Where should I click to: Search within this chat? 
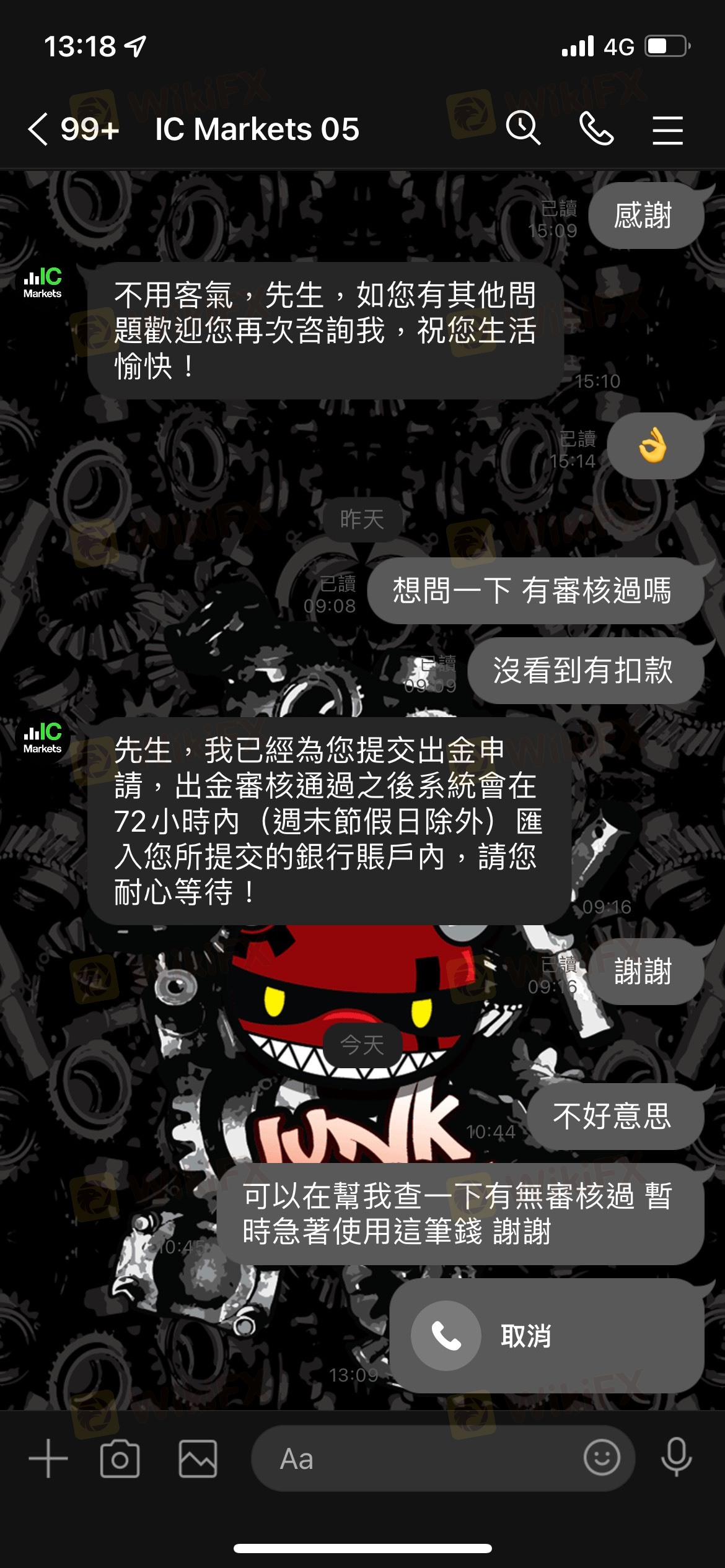[x=524, y=129]
